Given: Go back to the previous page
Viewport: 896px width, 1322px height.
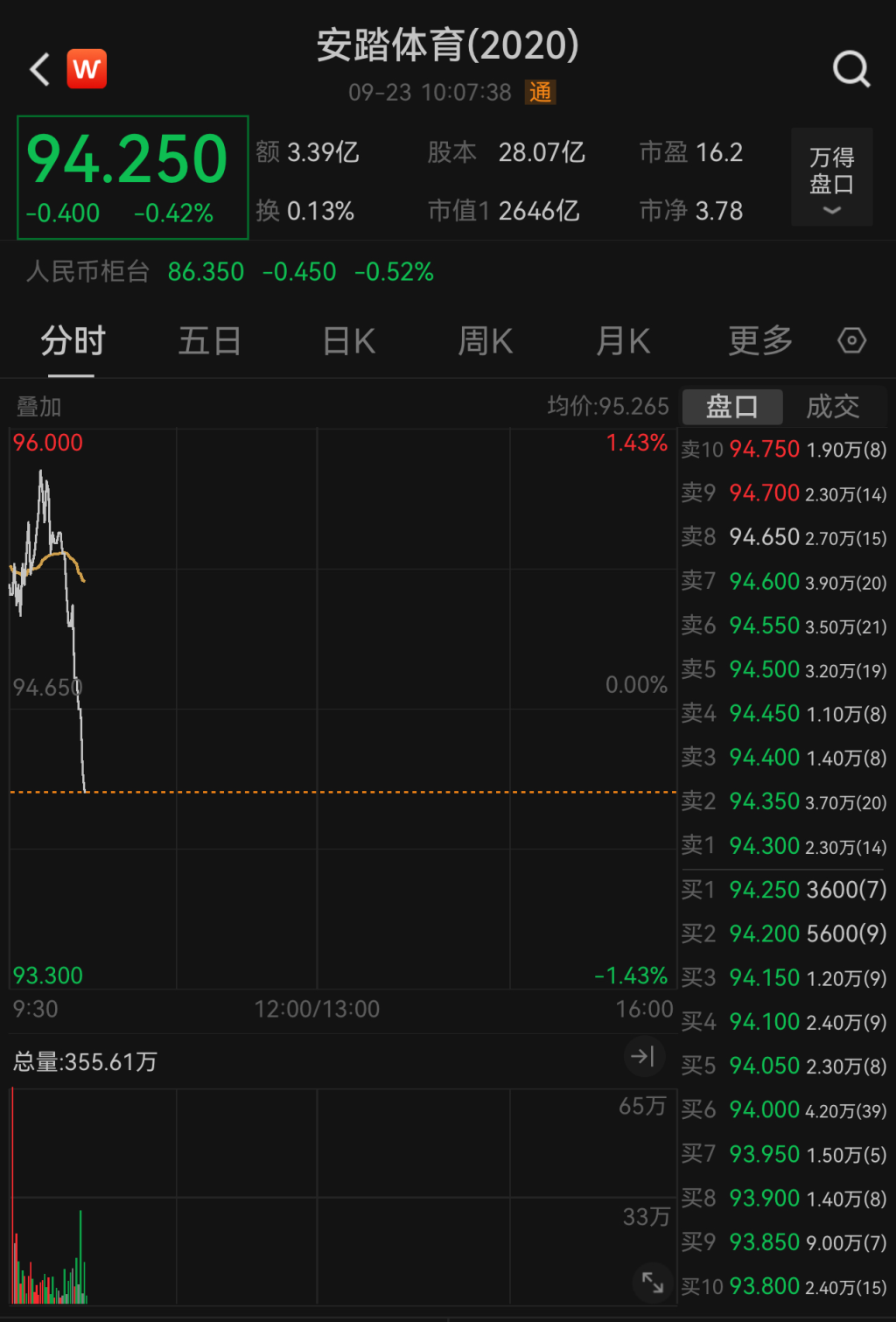Looking at the screenshot, I should tap(39, 69).
